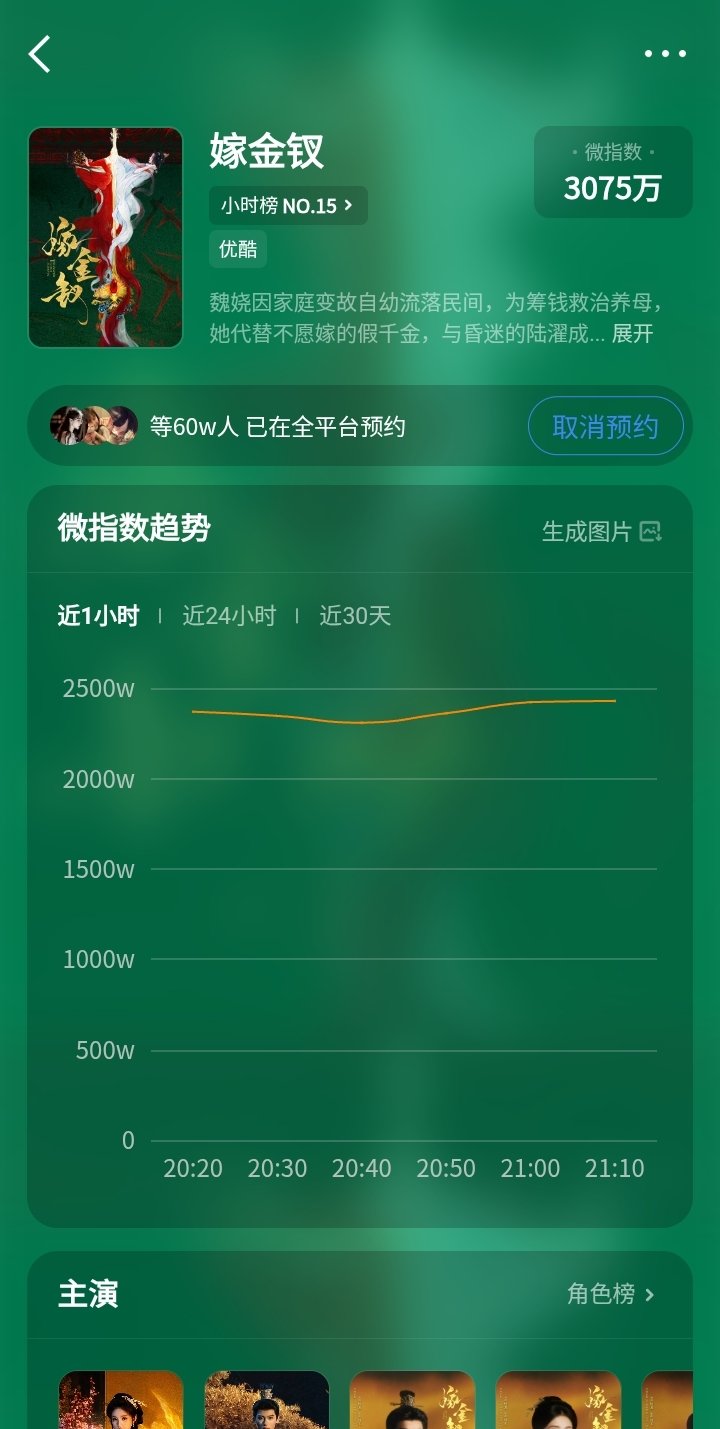Switch the trend to 近30天
This screenshot has height=1429, width=720.
click(355, 616)
